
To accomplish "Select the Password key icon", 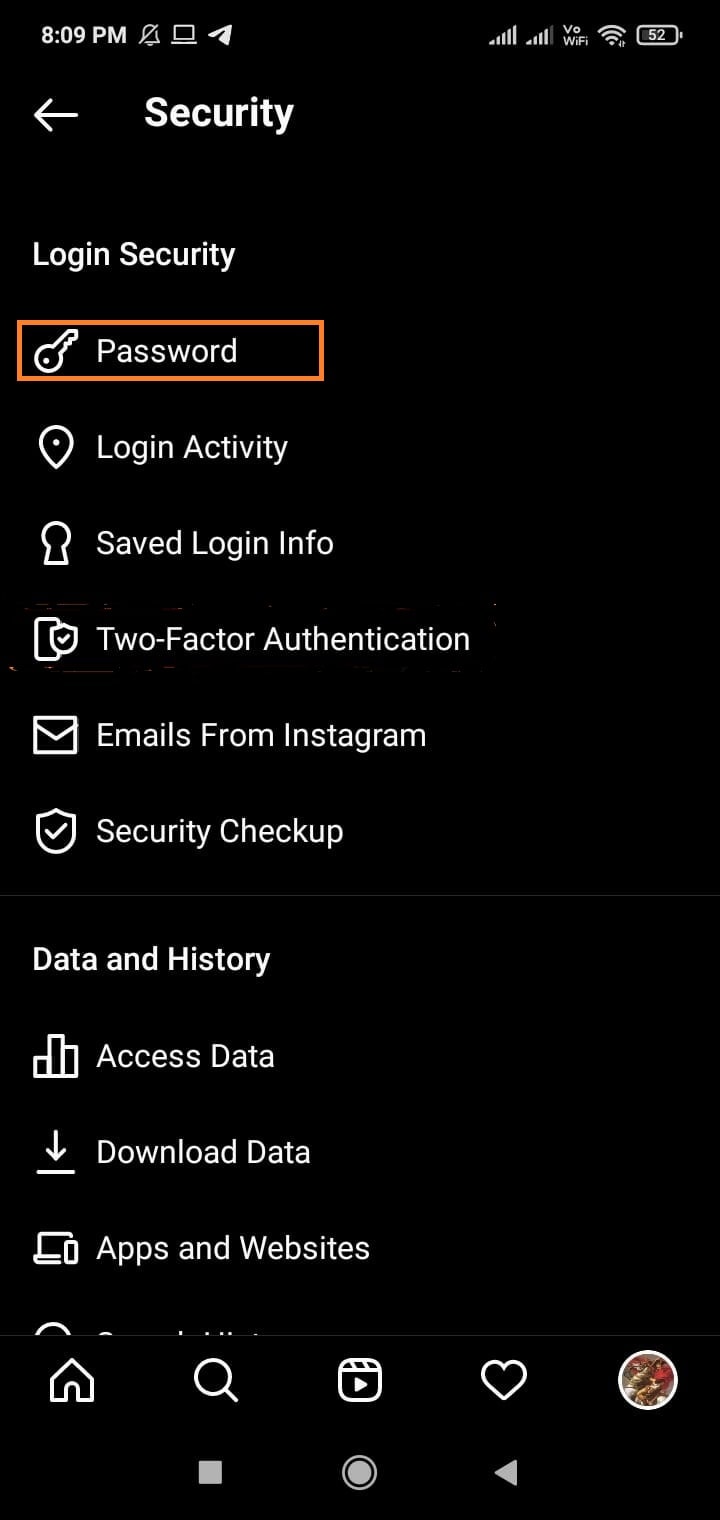I will 55,350.
